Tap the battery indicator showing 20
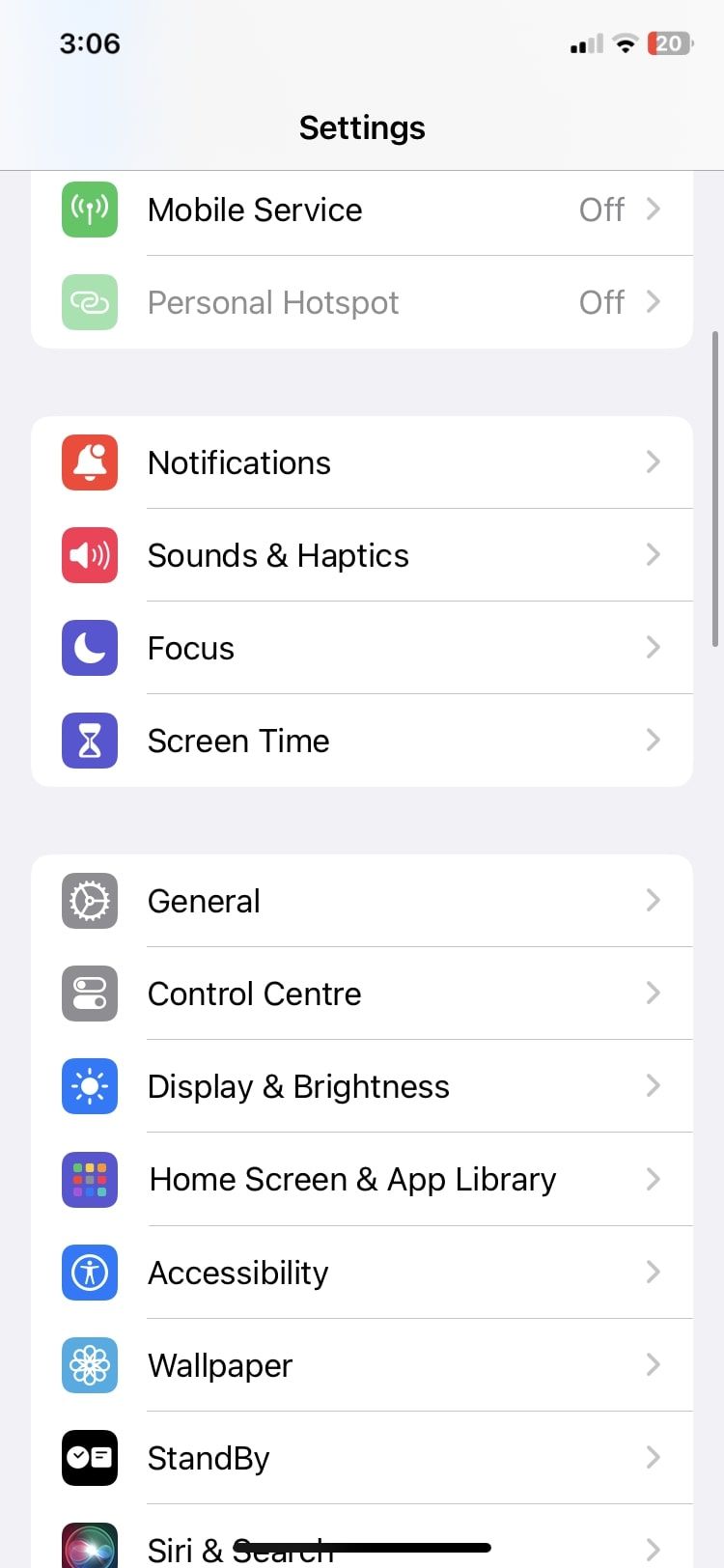 click(x=668, y=42)
